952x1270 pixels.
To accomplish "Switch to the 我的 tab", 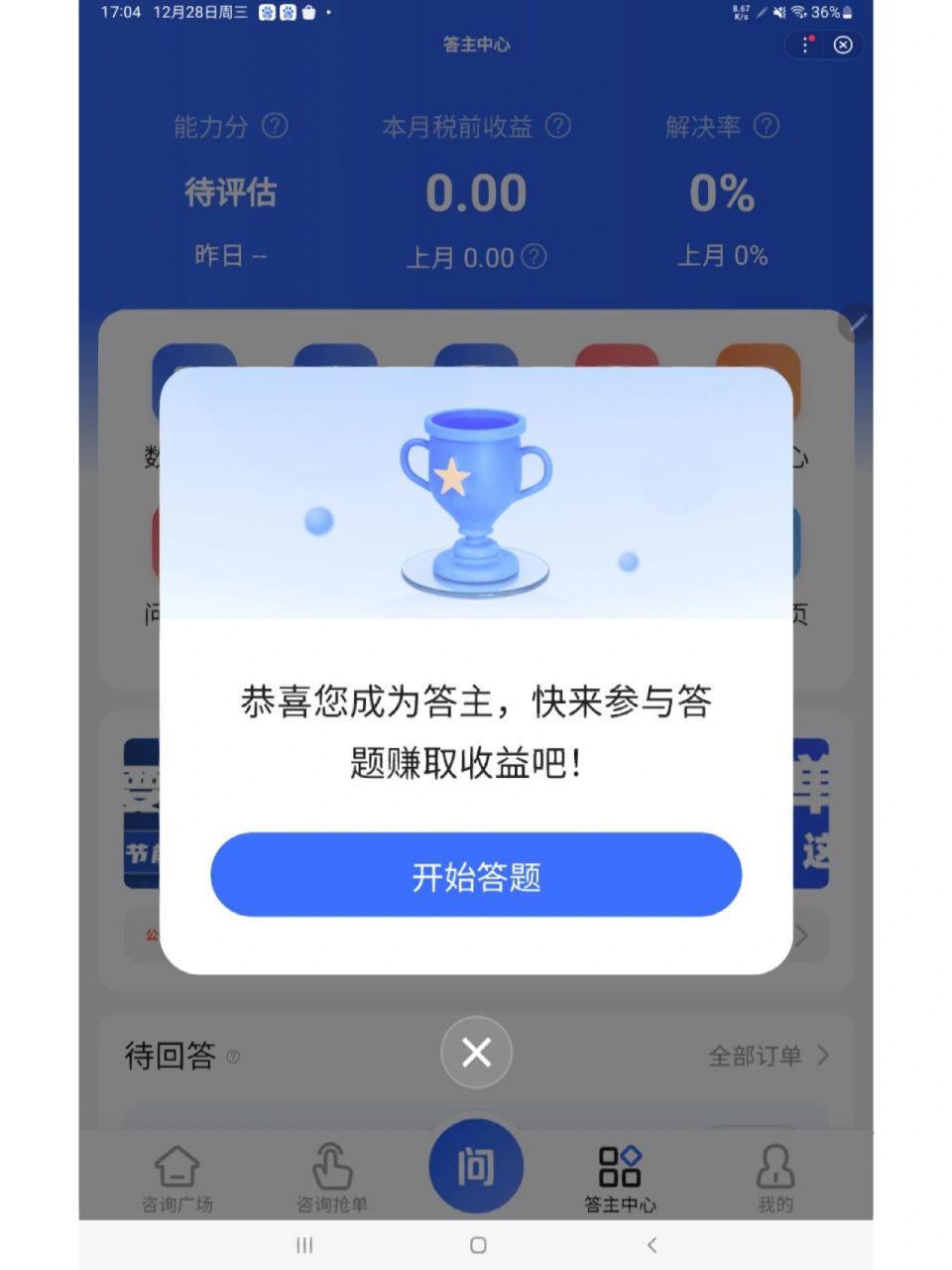I will coord(775,1181).
